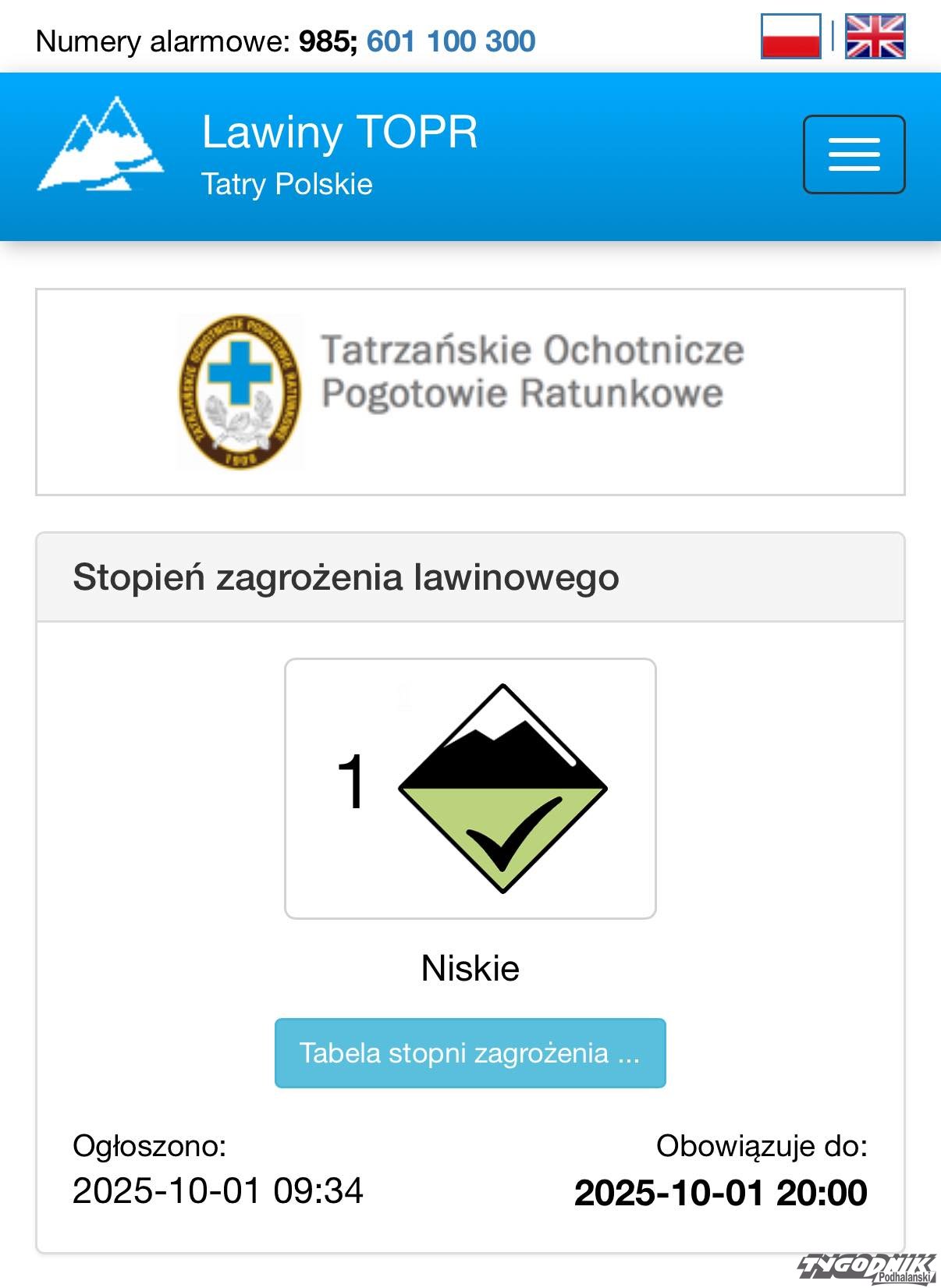Switch the language to Polish
This screenshot has height=1288, width=941.
[790, 37]
